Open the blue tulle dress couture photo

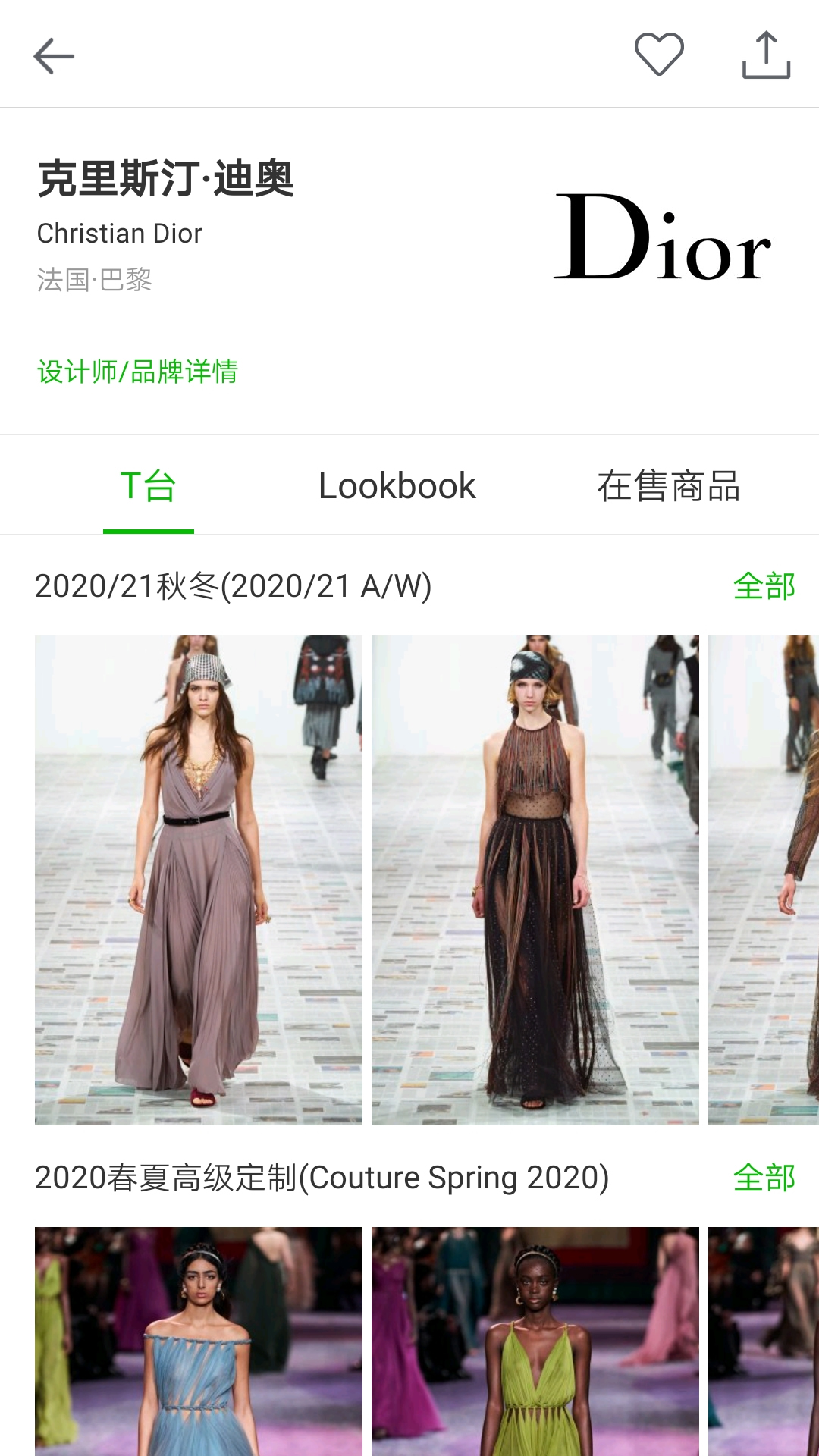click(x=199, y=1341)
